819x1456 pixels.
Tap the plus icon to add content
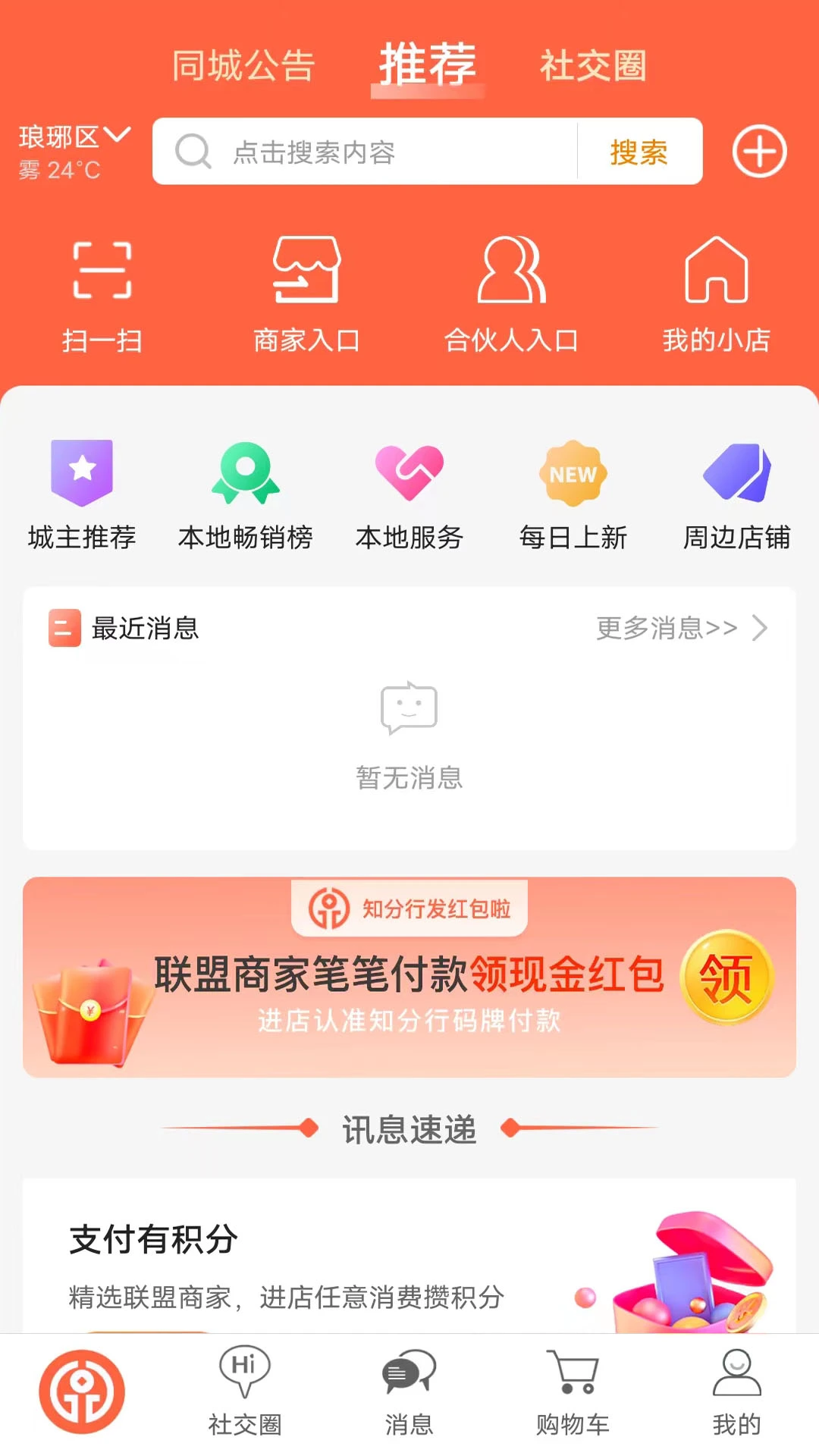758,152
